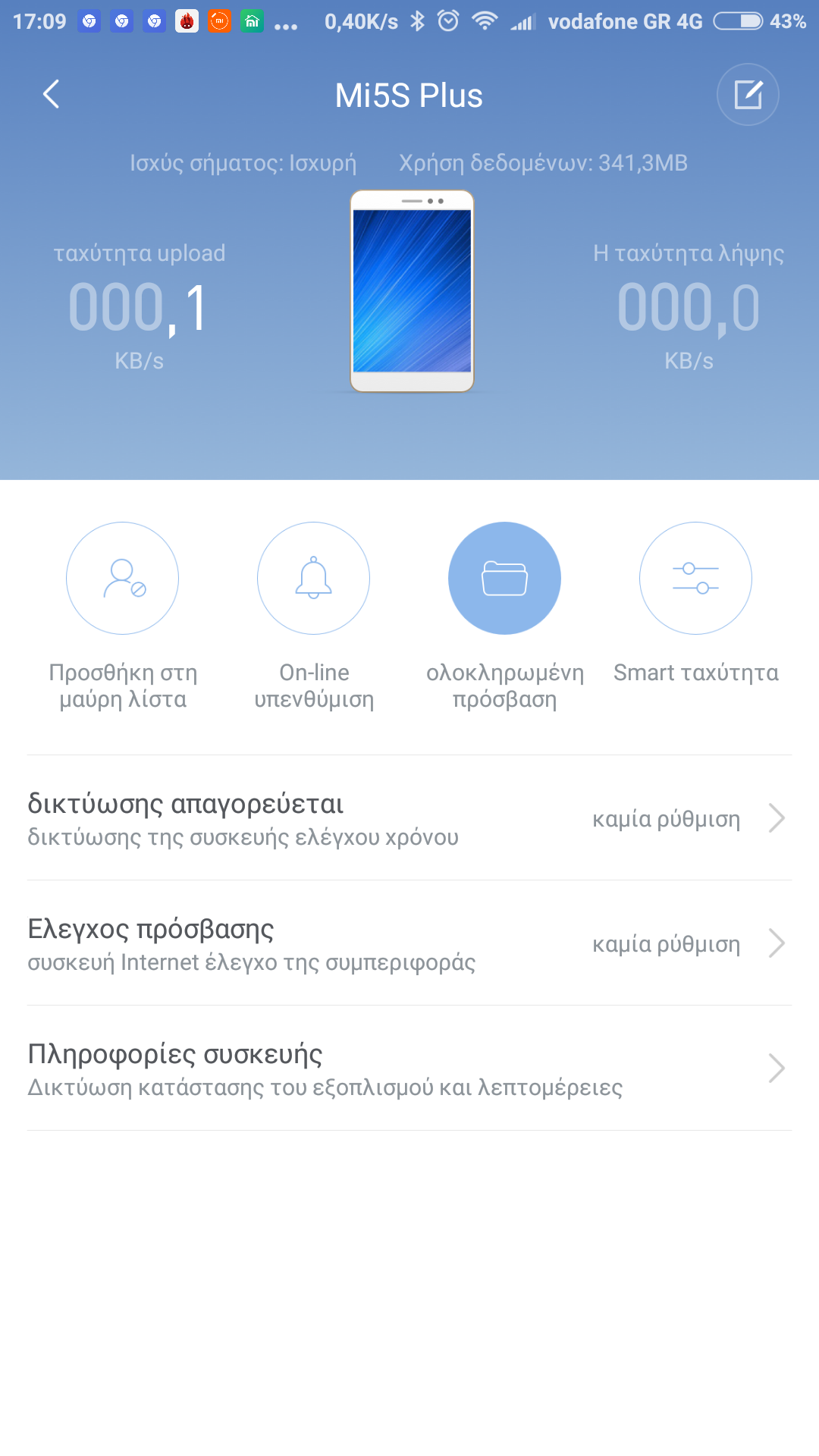Toggle ολοκληρωμένη πρόσβαση folder option
The height and width of the screenshot is (1456, 819).
point(504,579)
